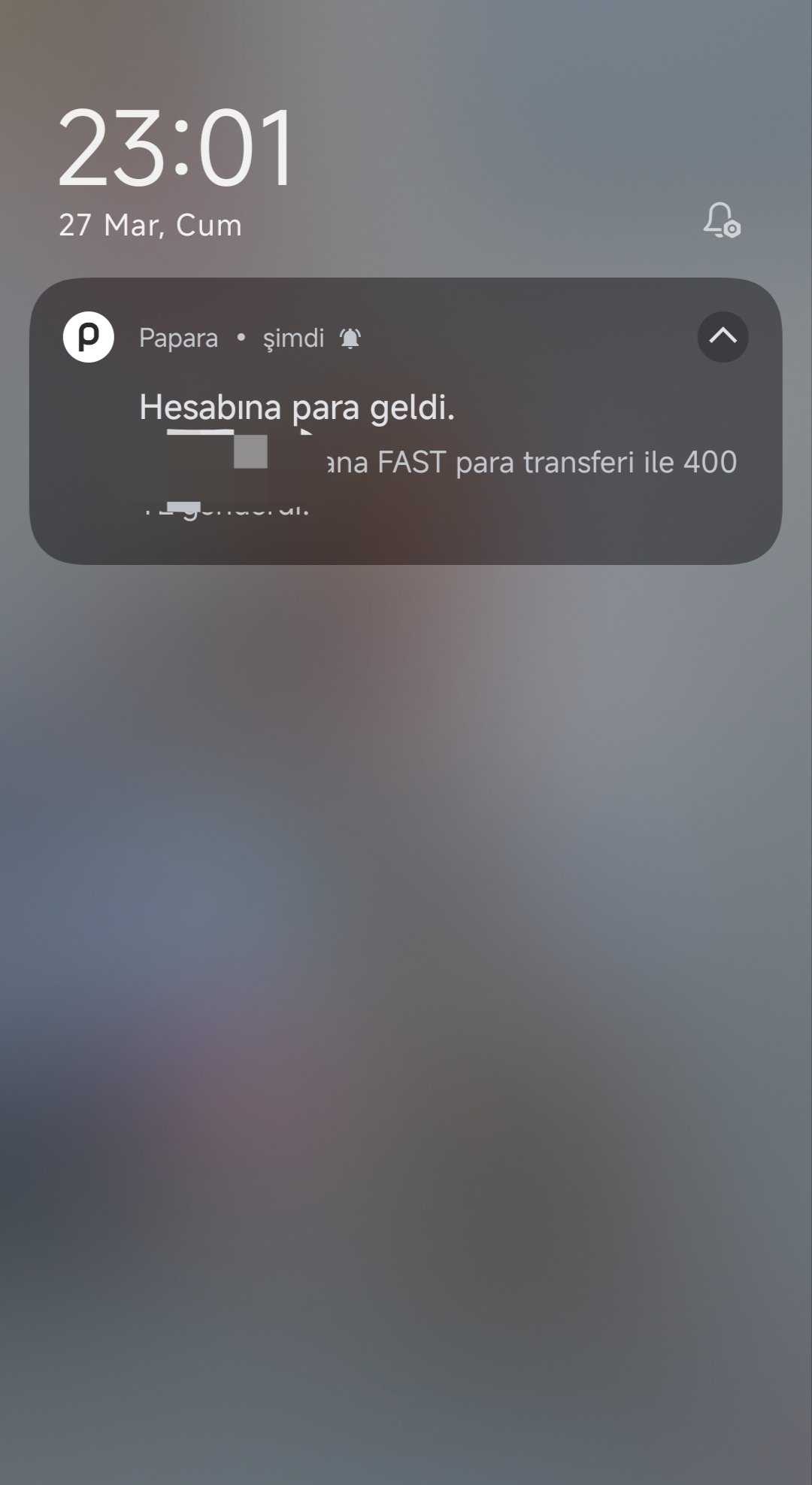Image resolution: width=812 pixels, height=1485 pixels.
Task: Collapse the Papara notification
Action: (x=723, y=336)
